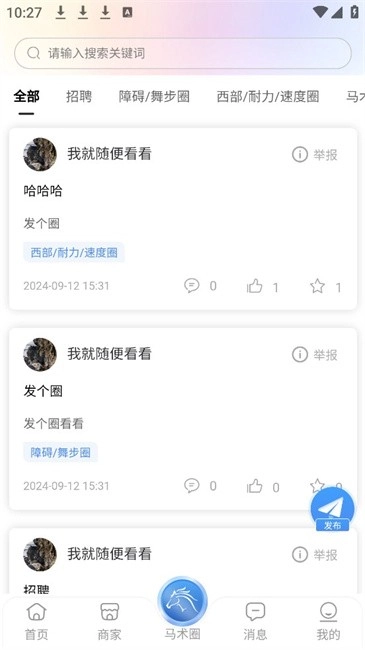
Task: Select the 障碍/舞步圈 top tab
Action: (x=154, y=97)
